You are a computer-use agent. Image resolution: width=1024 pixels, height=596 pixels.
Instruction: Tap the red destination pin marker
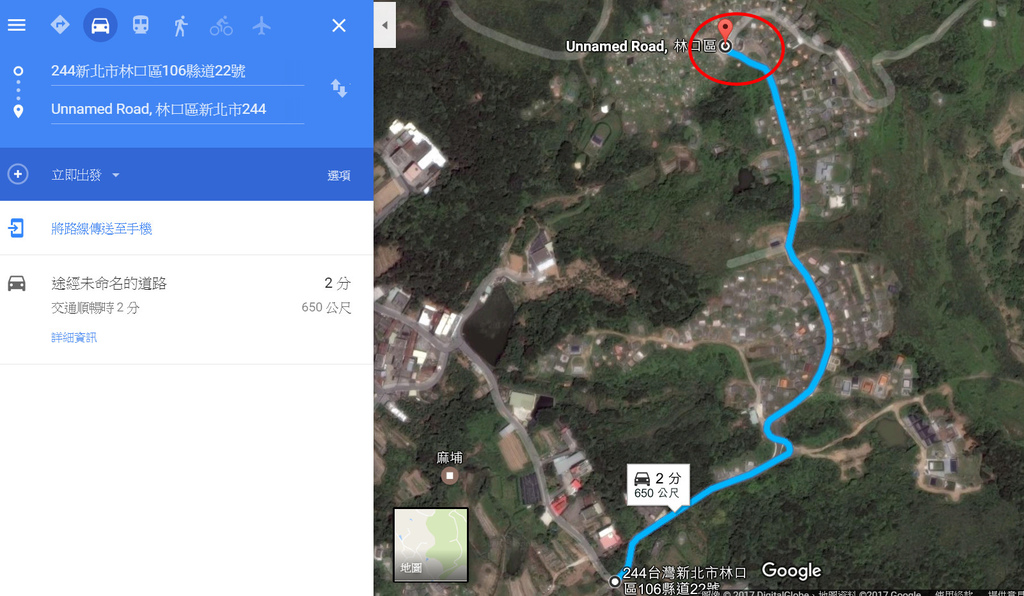coord(726,30)
